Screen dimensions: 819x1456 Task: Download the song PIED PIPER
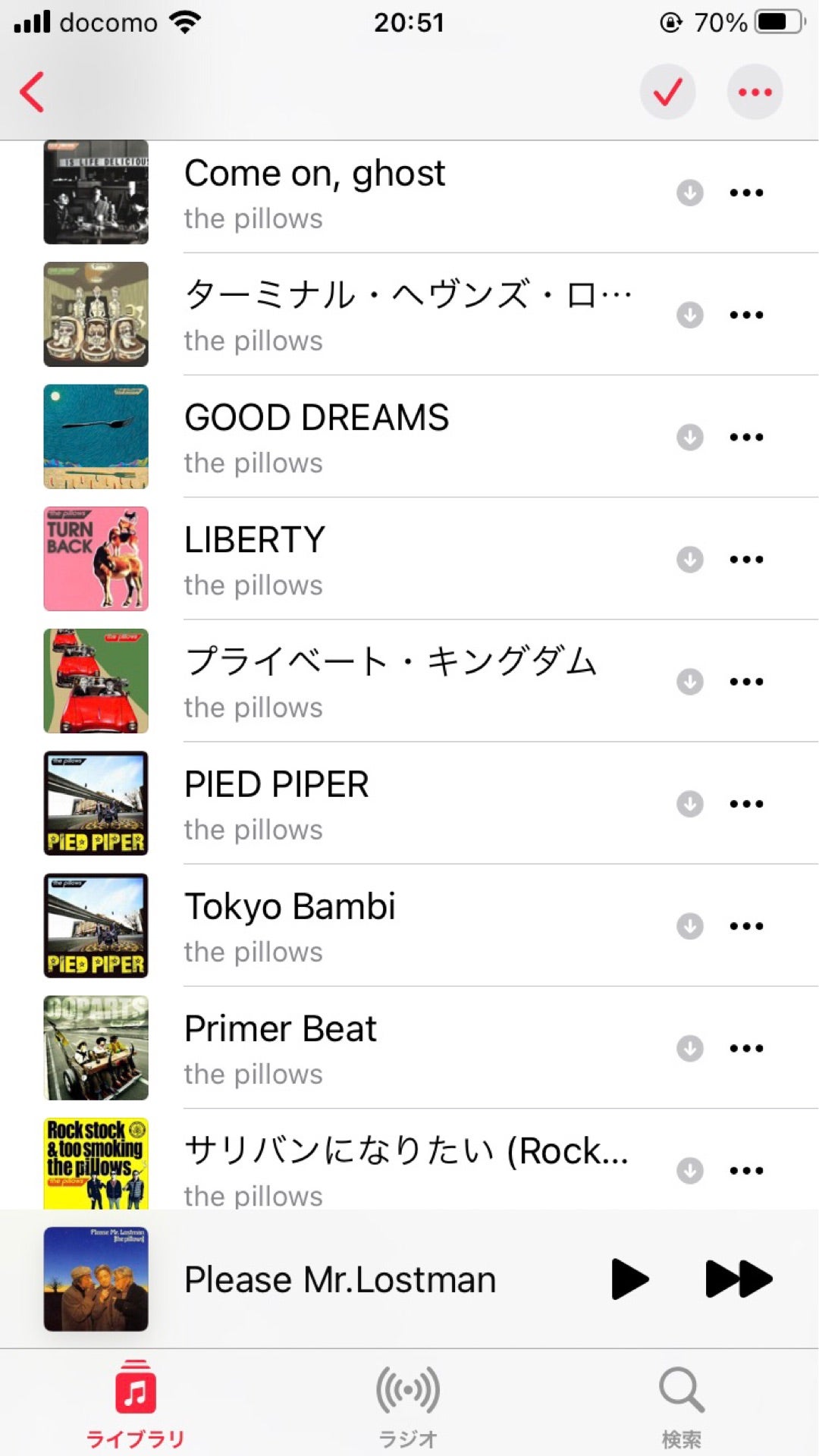tap(689, 804)
